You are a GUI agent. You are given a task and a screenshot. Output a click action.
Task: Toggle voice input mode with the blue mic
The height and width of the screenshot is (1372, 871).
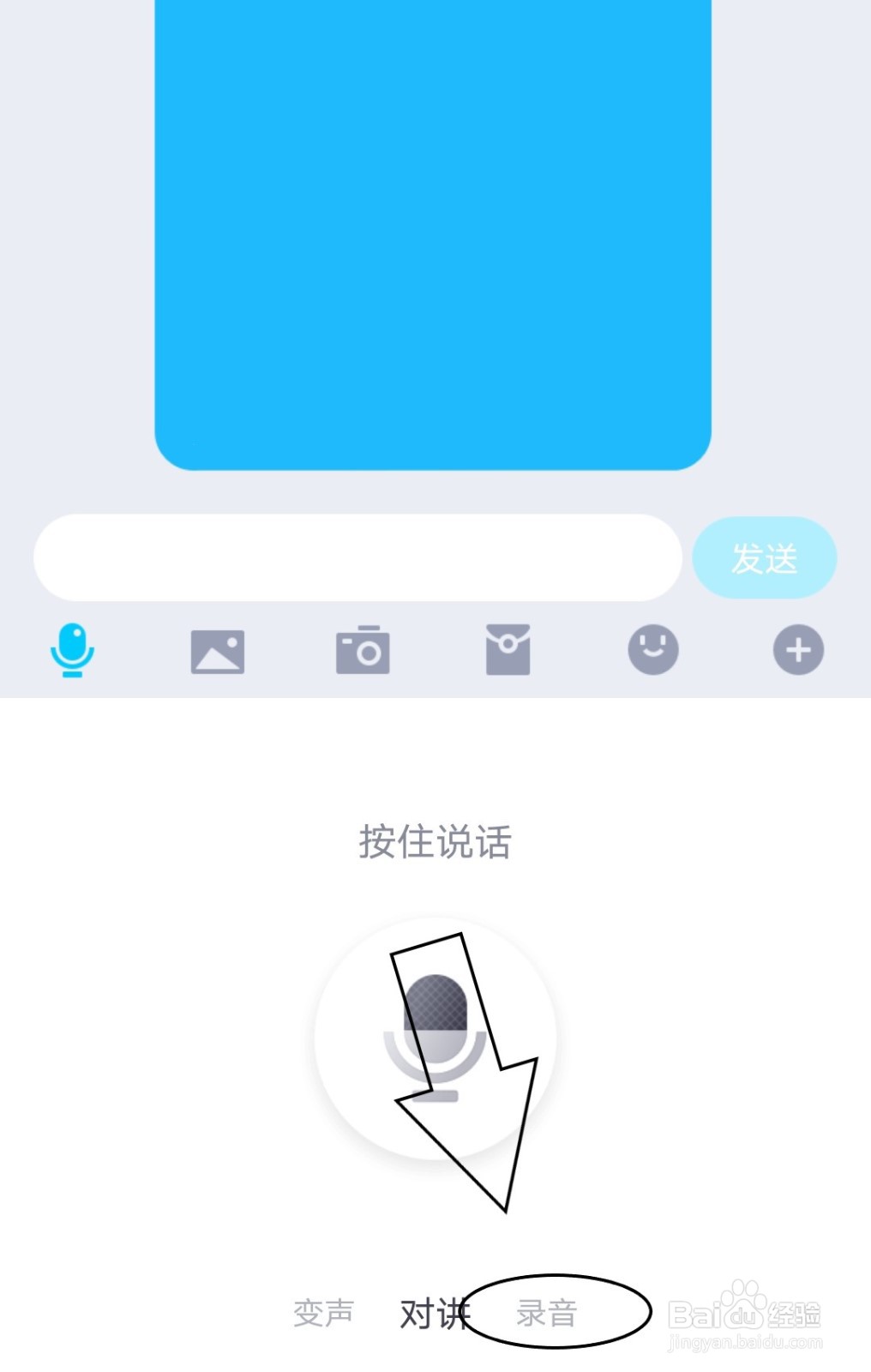73,649
